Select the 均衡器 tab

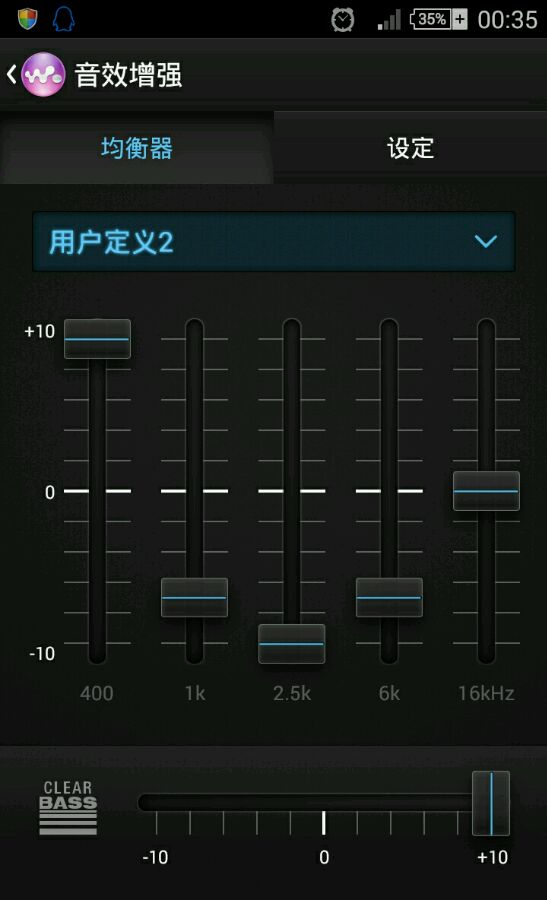(137, 148)
